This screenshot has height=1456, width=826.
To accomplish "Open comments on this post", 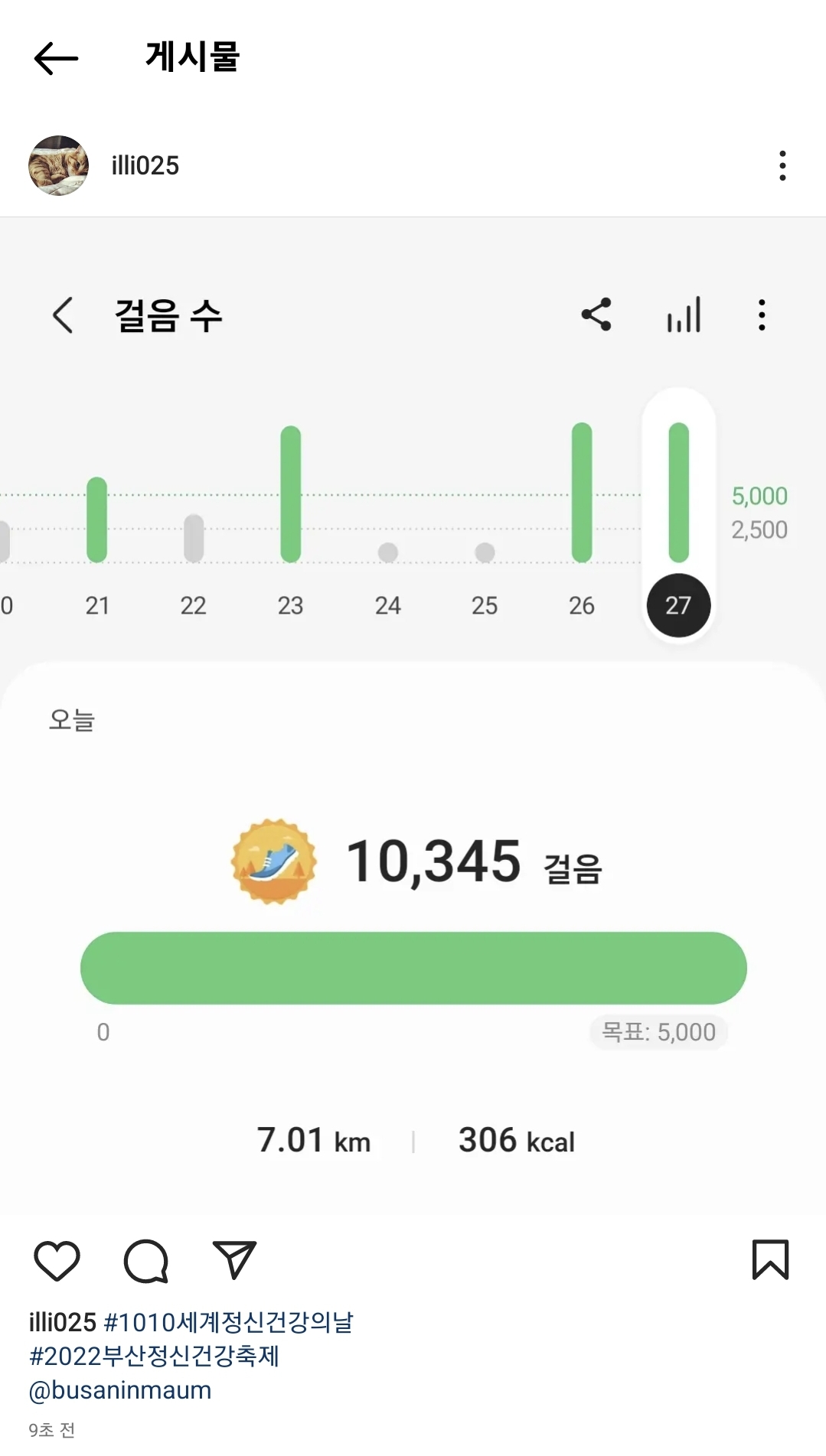I will 145,1260.
